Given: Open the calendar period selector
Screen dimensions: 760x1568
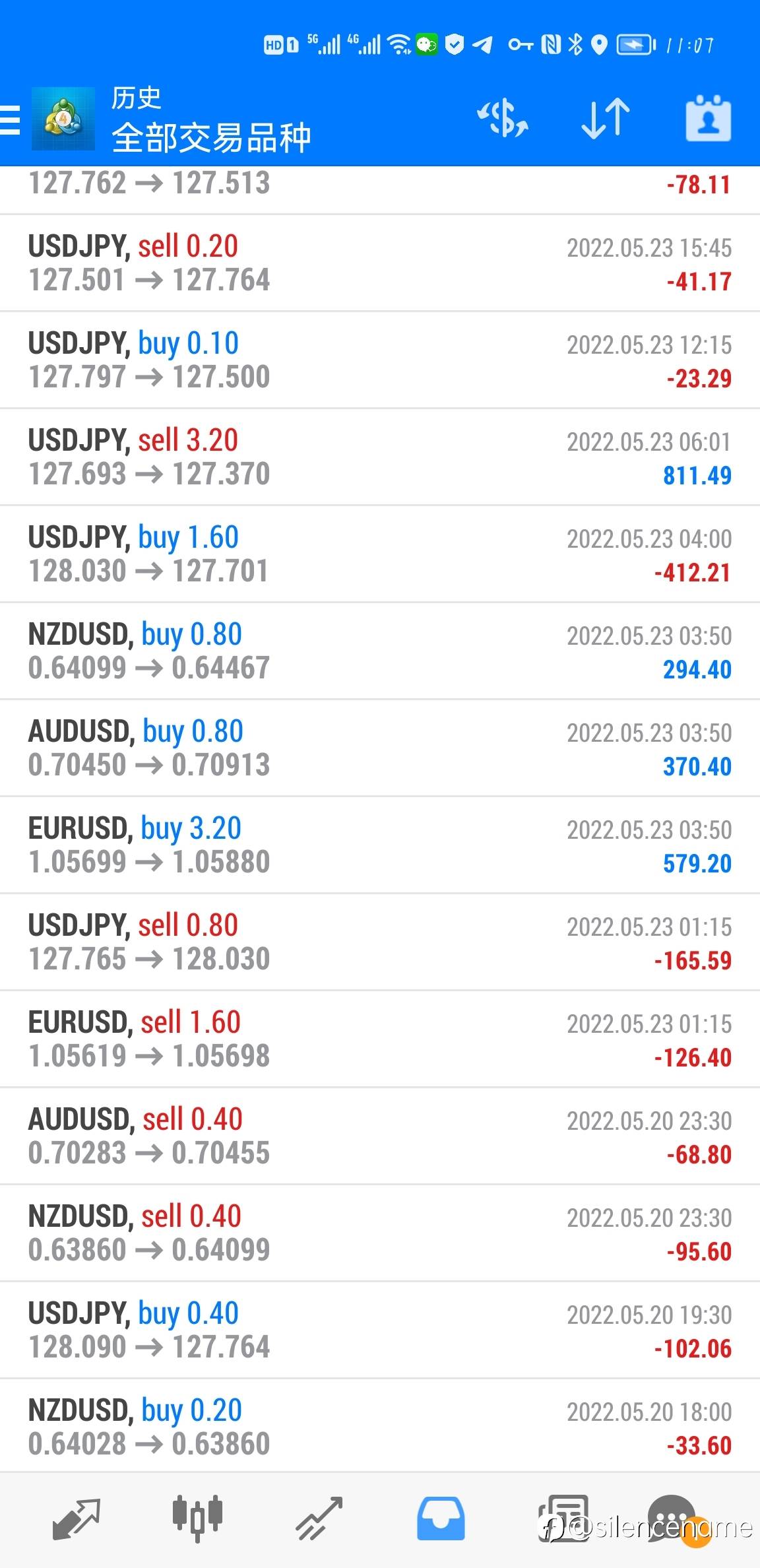Looking at the screenshot, I should tap(709, 119).
